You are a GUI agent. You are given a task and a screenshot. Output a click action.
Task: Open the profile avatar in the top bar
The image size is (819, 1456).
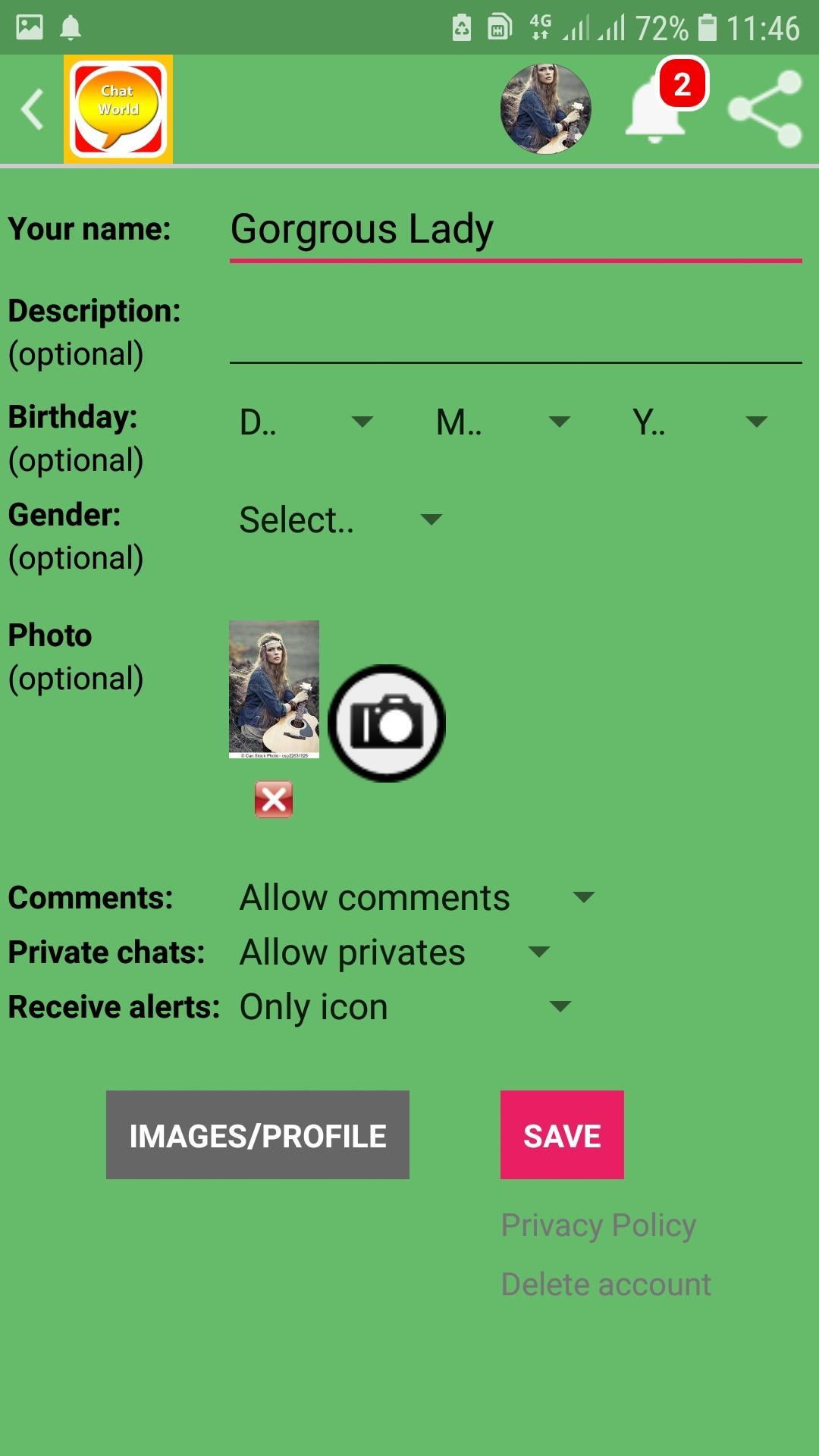pyautogui.click(x=545, y=109)
